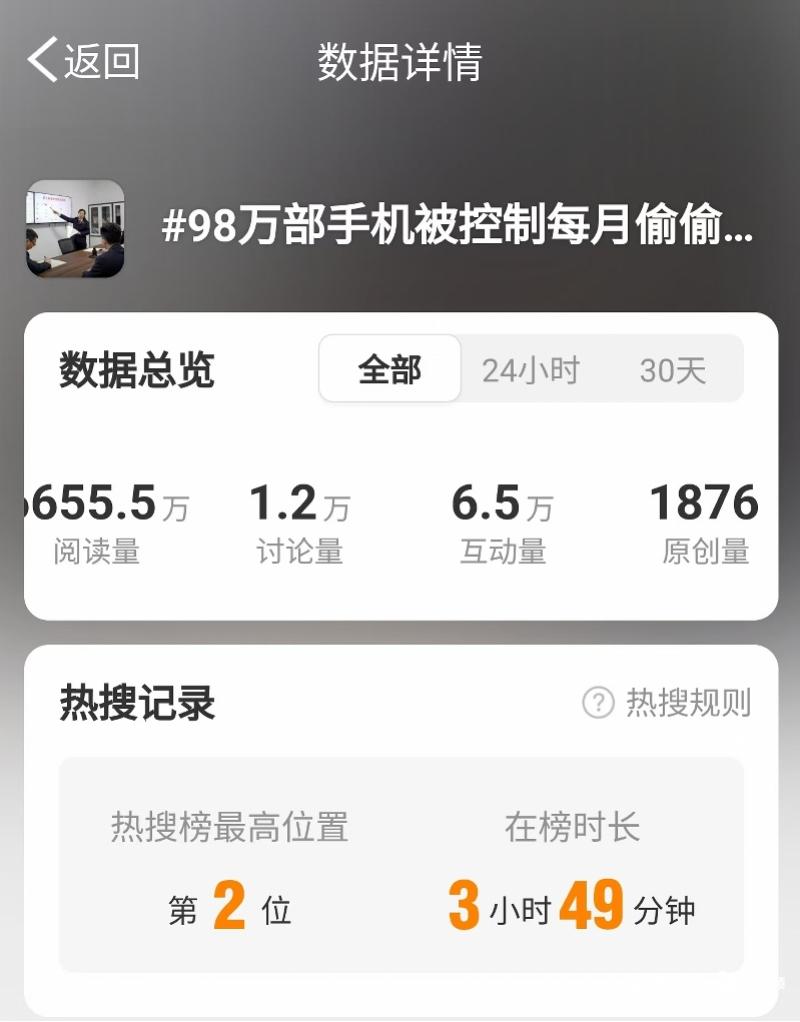Click the 数据详情 page title

[x=398, y=60]
